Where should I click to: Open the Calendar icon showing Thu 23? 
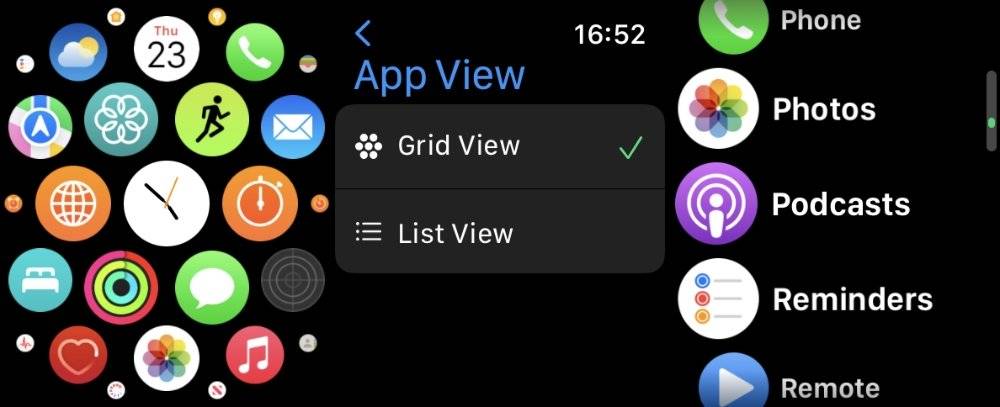(x=166, y=48)
